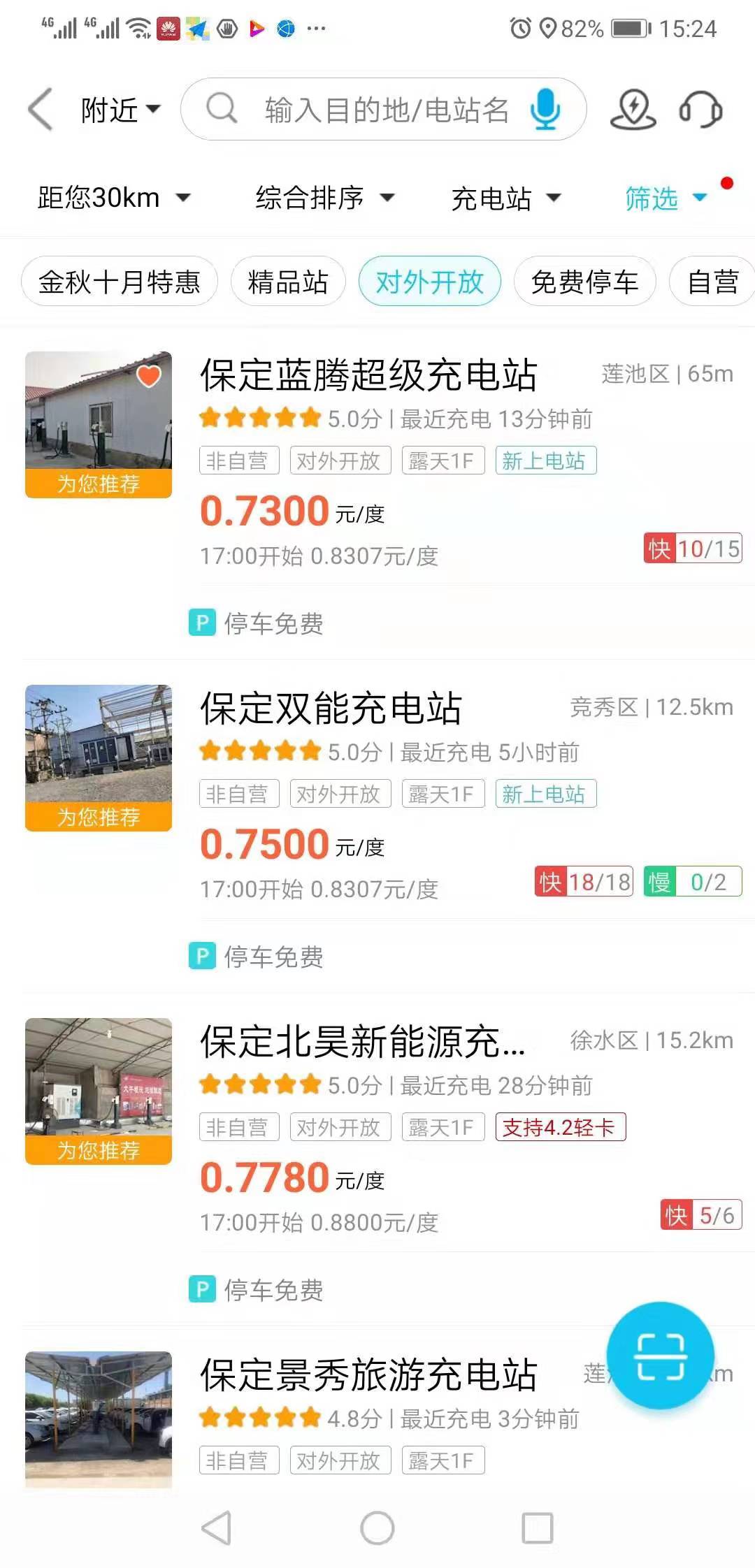The width and height of the screenshot is (755, 1568).
Task: Open 保定双能充电站 station details
Action: coord(331,709)
